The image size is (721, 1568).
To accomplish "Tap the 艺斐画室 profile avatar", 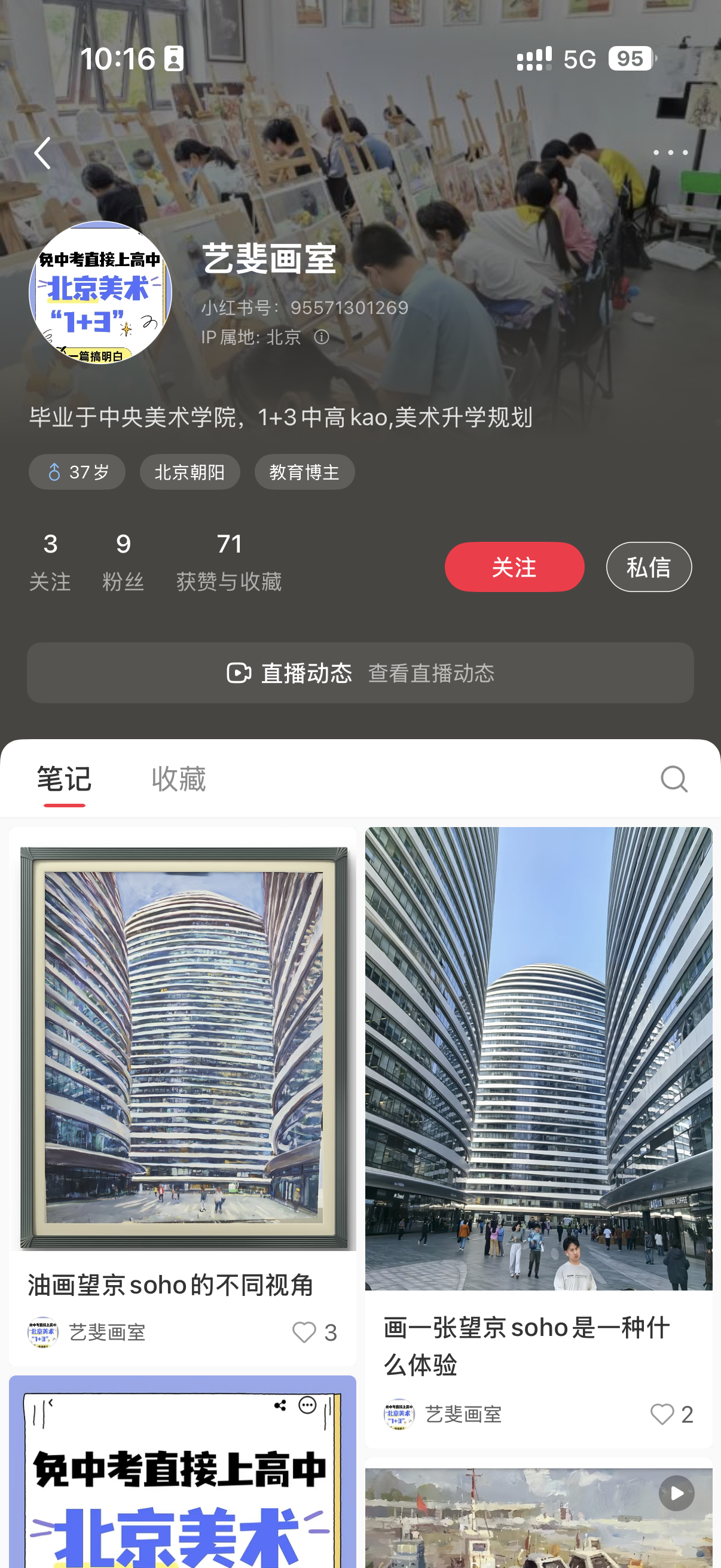I will point(100,292).
